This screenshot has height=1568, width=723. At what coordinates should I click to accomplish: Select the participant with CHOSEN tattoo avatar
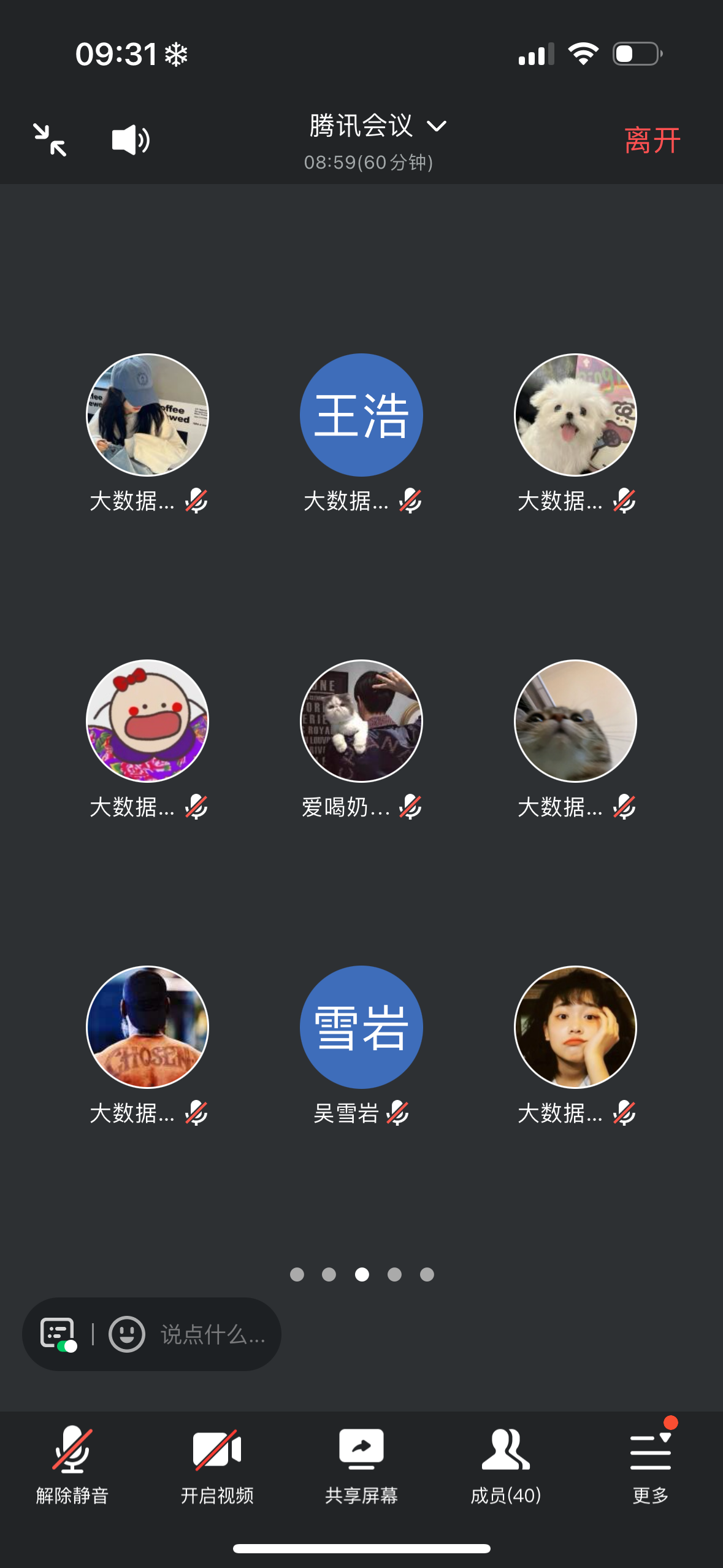pyautogui.click(x=147, y=1027)
